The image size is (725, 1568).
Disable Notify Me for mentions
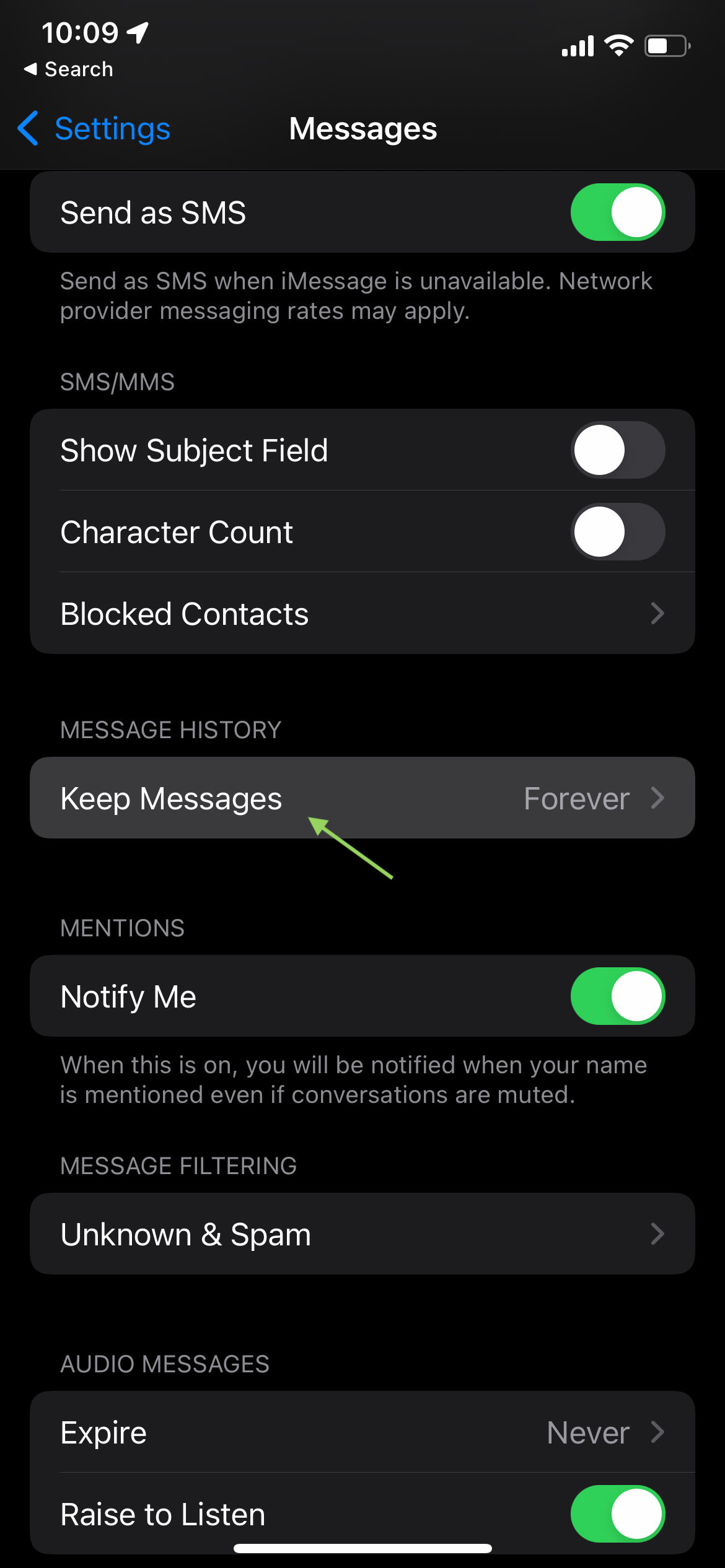tap(618, 996)
